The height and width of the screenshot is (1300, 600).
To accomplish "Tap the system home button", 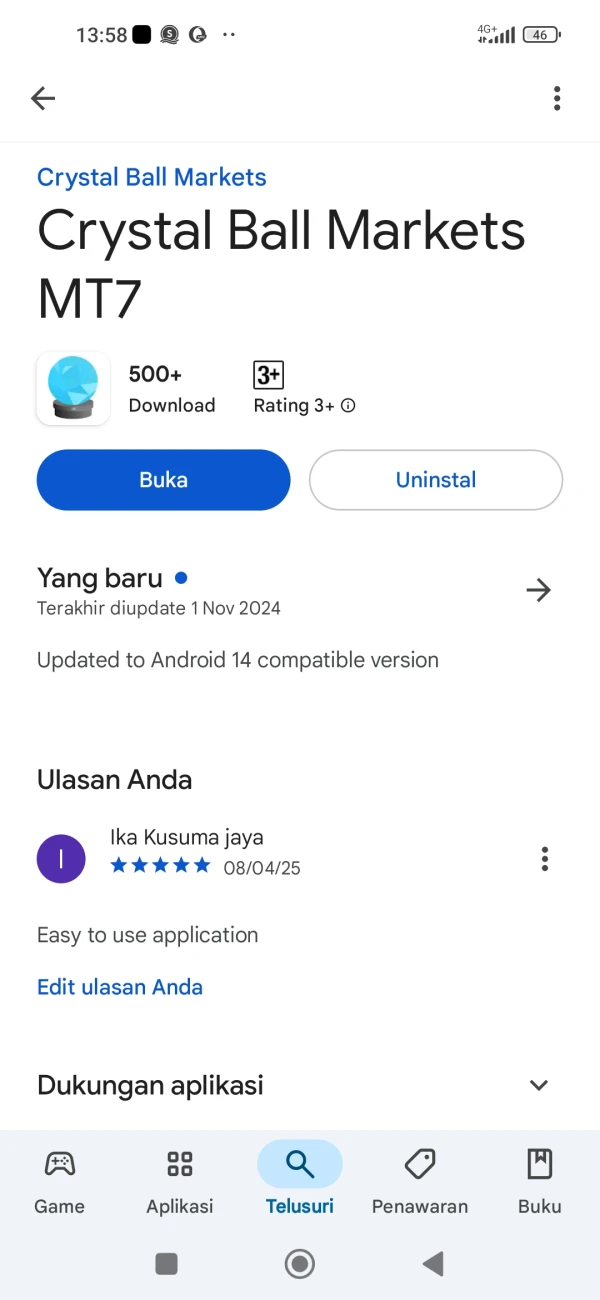I will click(300, 1264).
